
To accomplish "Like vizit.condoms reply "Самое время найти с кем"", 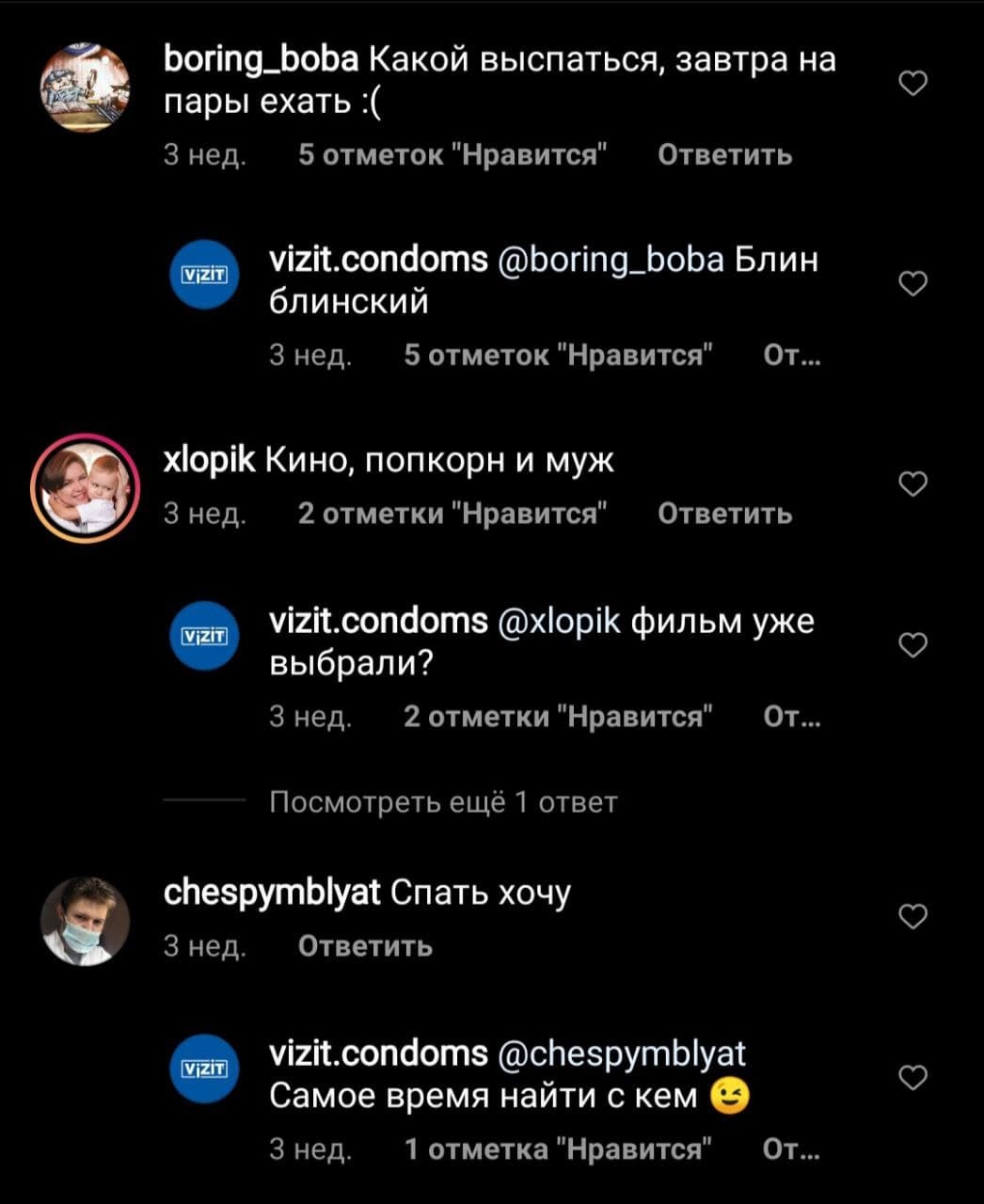I will pos(913,1077).
